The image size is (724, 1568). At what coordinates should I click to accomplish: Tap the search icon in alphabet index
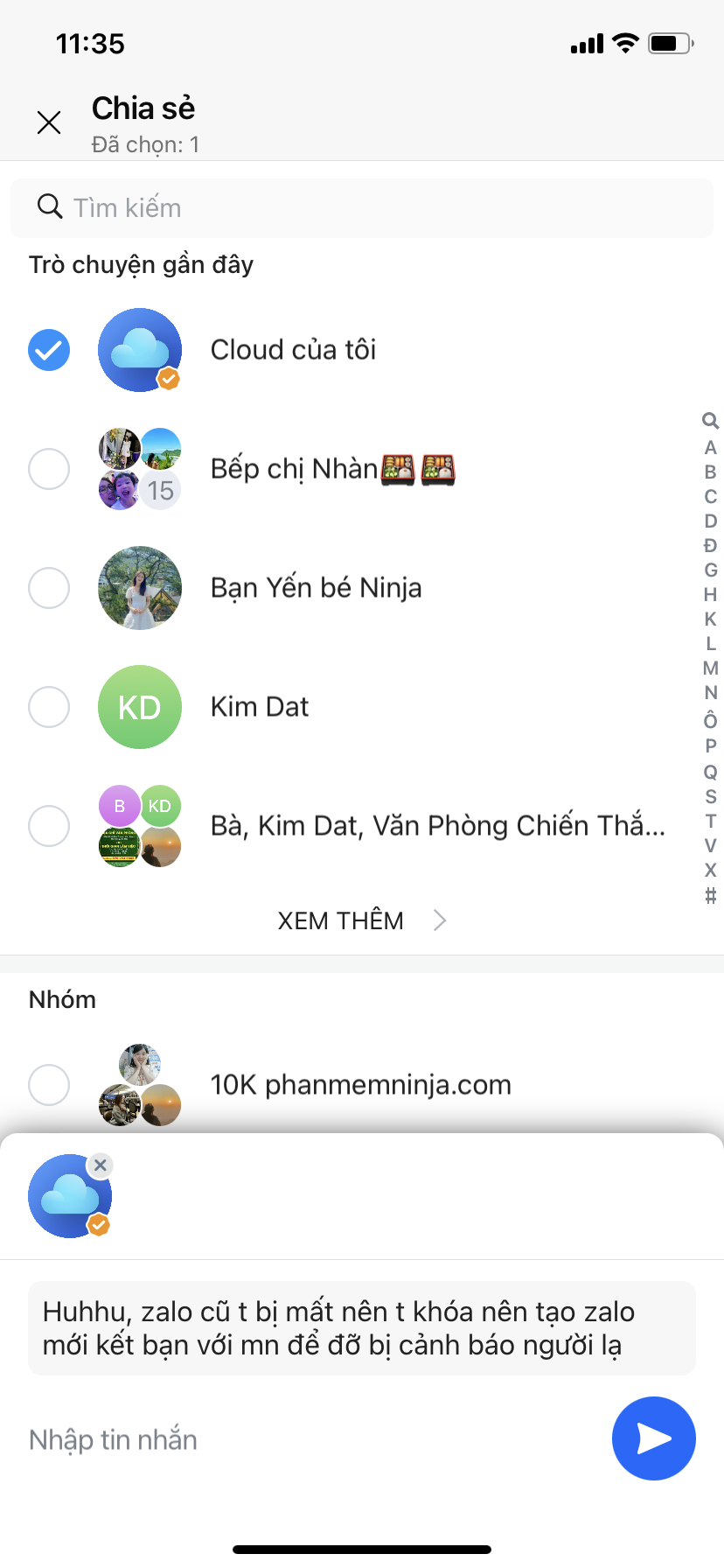point(710,421)
